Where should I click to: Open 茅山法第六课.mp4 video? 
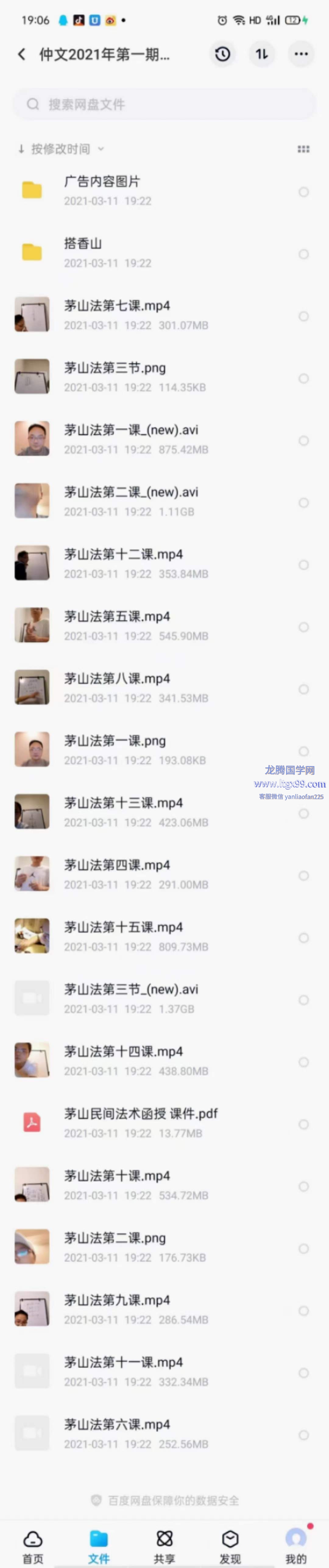pyautogui.click(x=117, y=1432)
